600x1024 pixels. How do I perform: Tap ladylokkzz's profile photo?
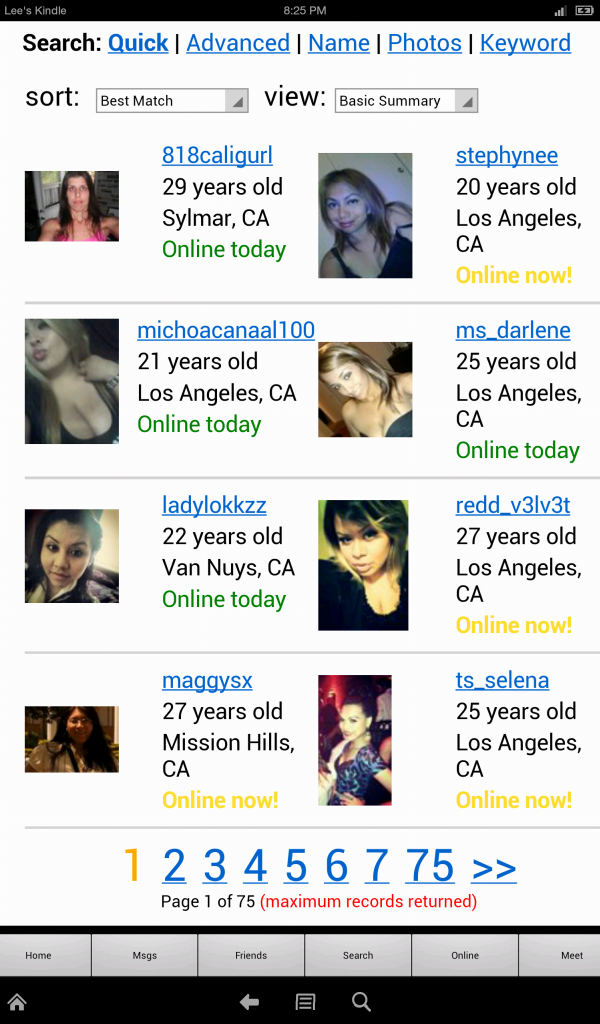(72, 556)
